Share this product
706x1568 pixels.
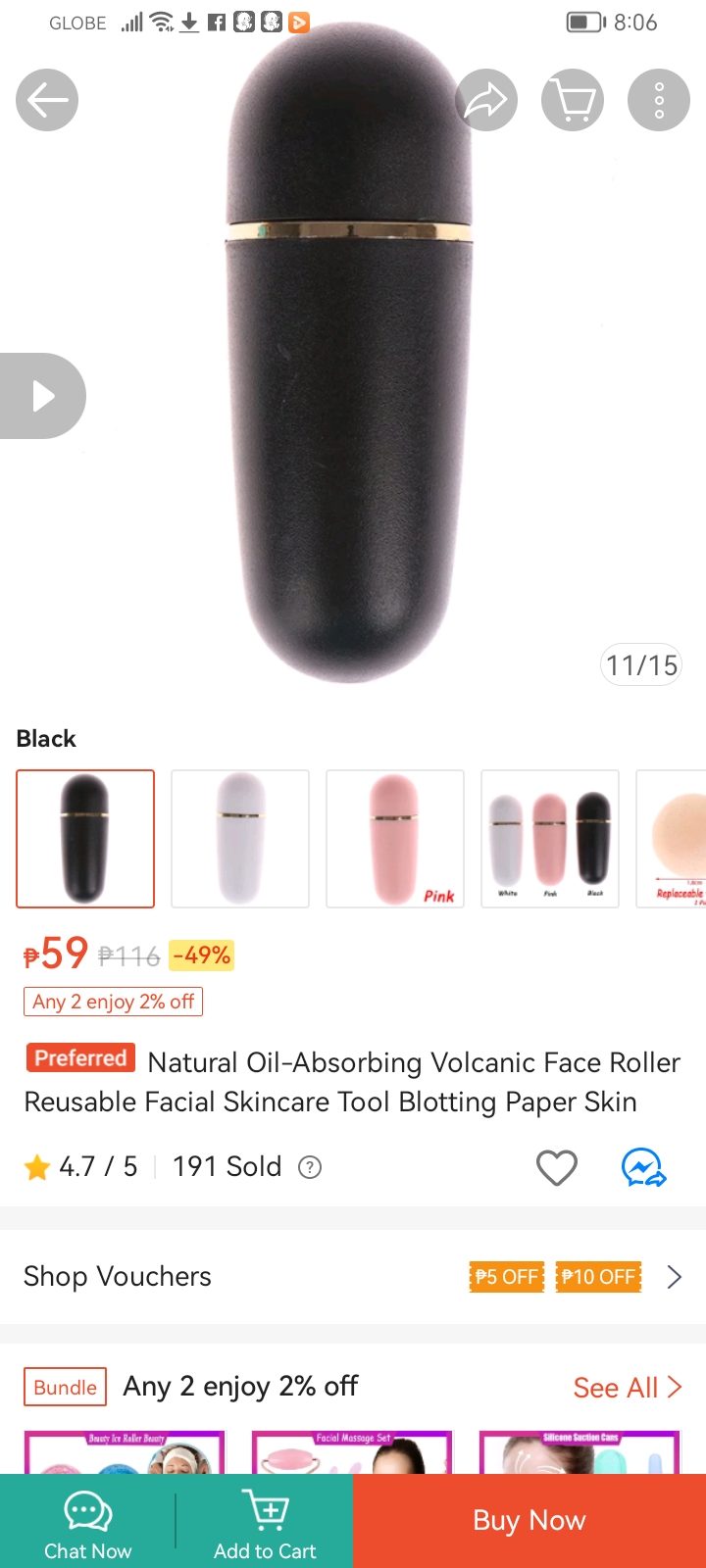coord(486,100)
